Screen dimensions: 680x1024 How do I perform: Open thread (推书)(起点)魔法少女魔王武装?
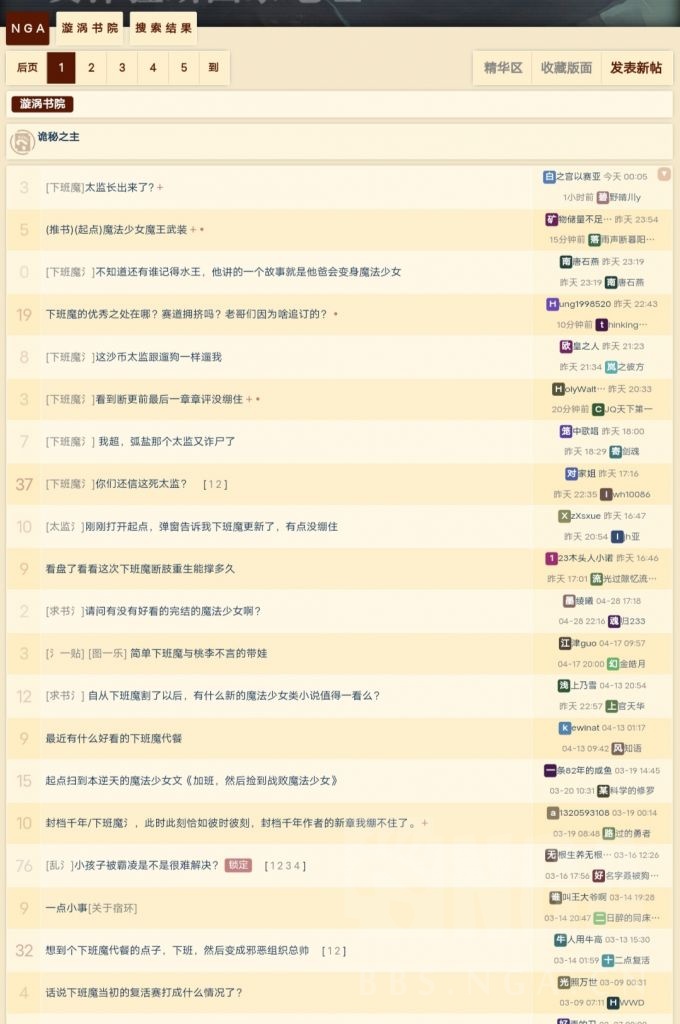pyautogui.click(x=116, y=230)
